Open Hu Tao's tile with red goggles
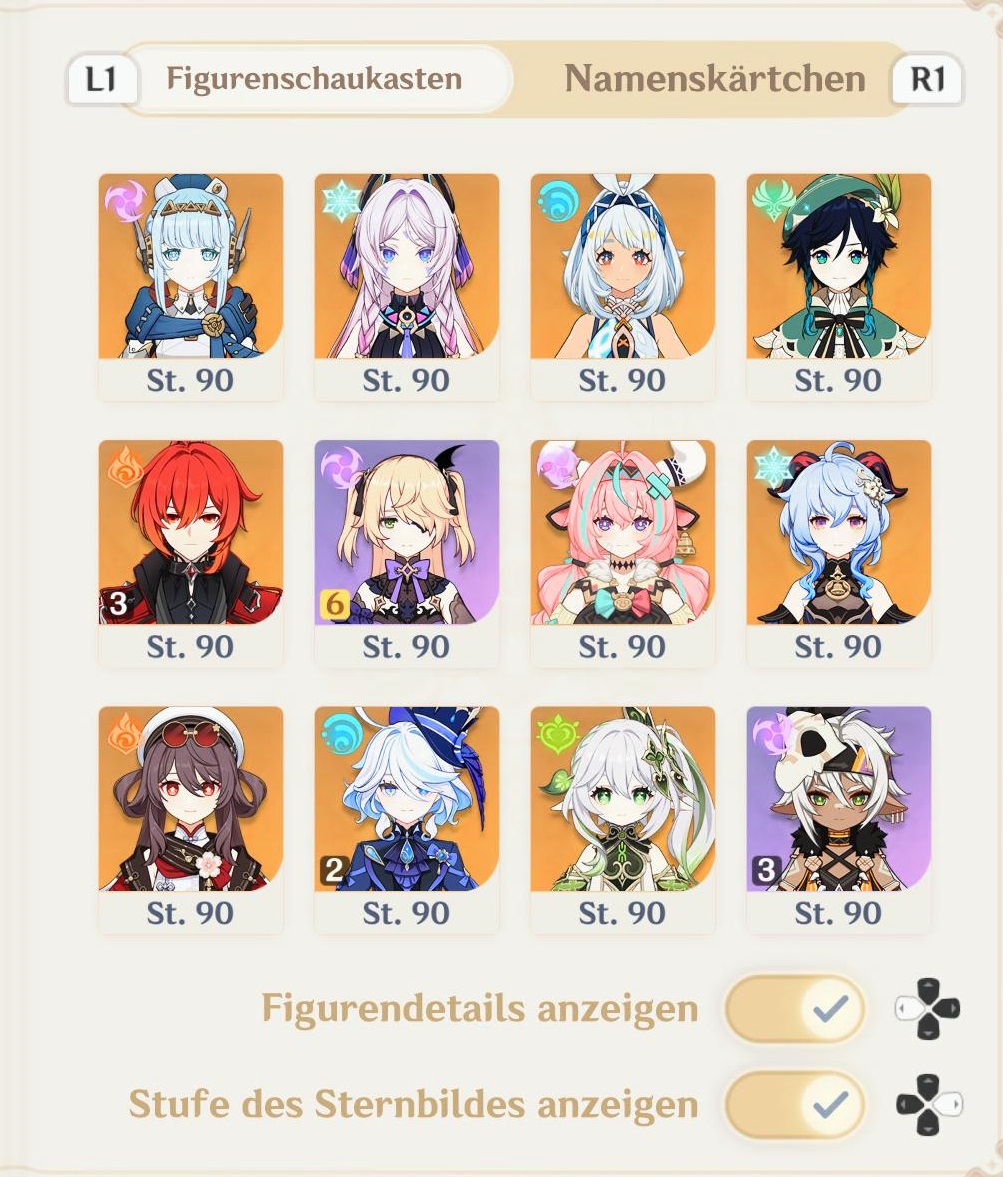Viewport: 1003px width, 1177px height. (x=191, y=799)
